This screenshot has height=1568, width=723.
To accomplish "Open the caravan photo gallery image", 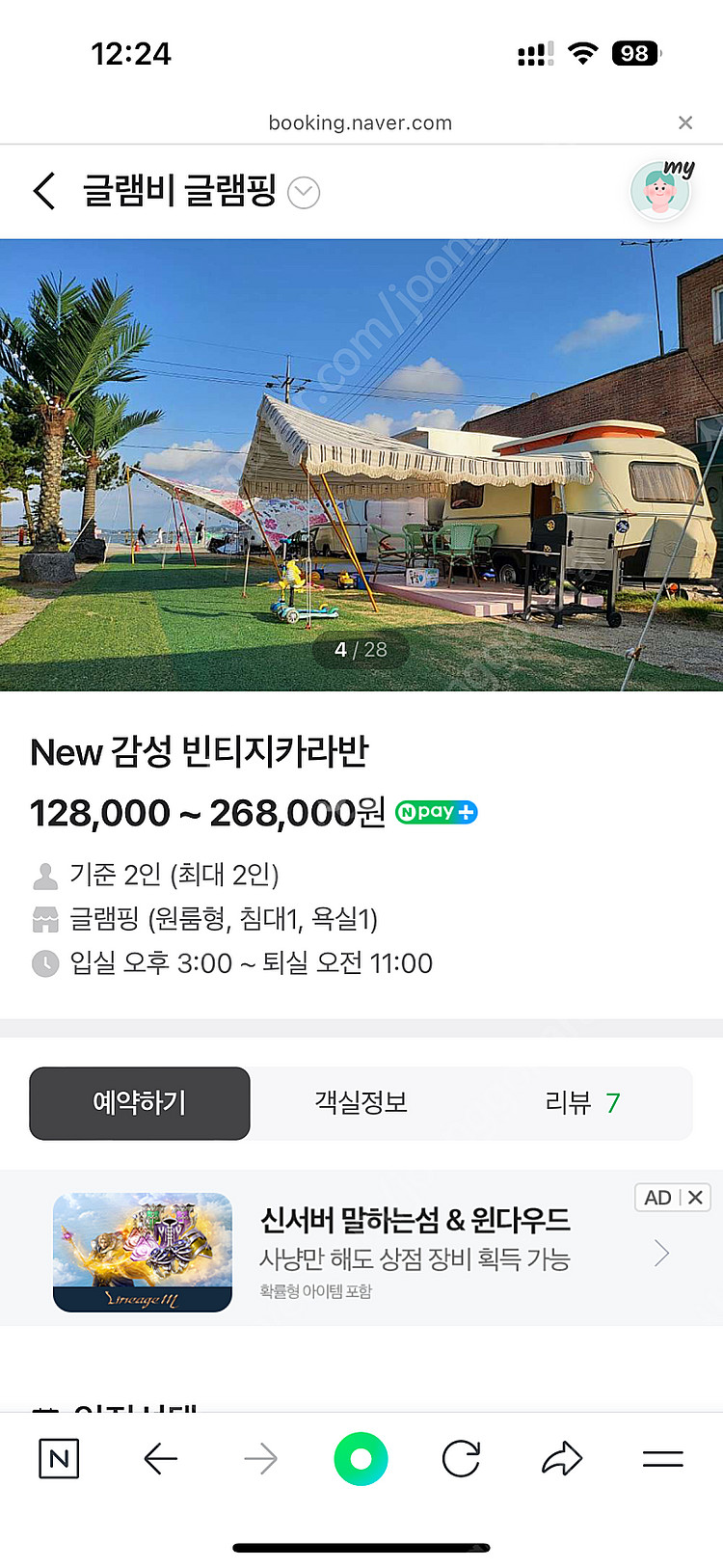I will click(x=361, y=465).
